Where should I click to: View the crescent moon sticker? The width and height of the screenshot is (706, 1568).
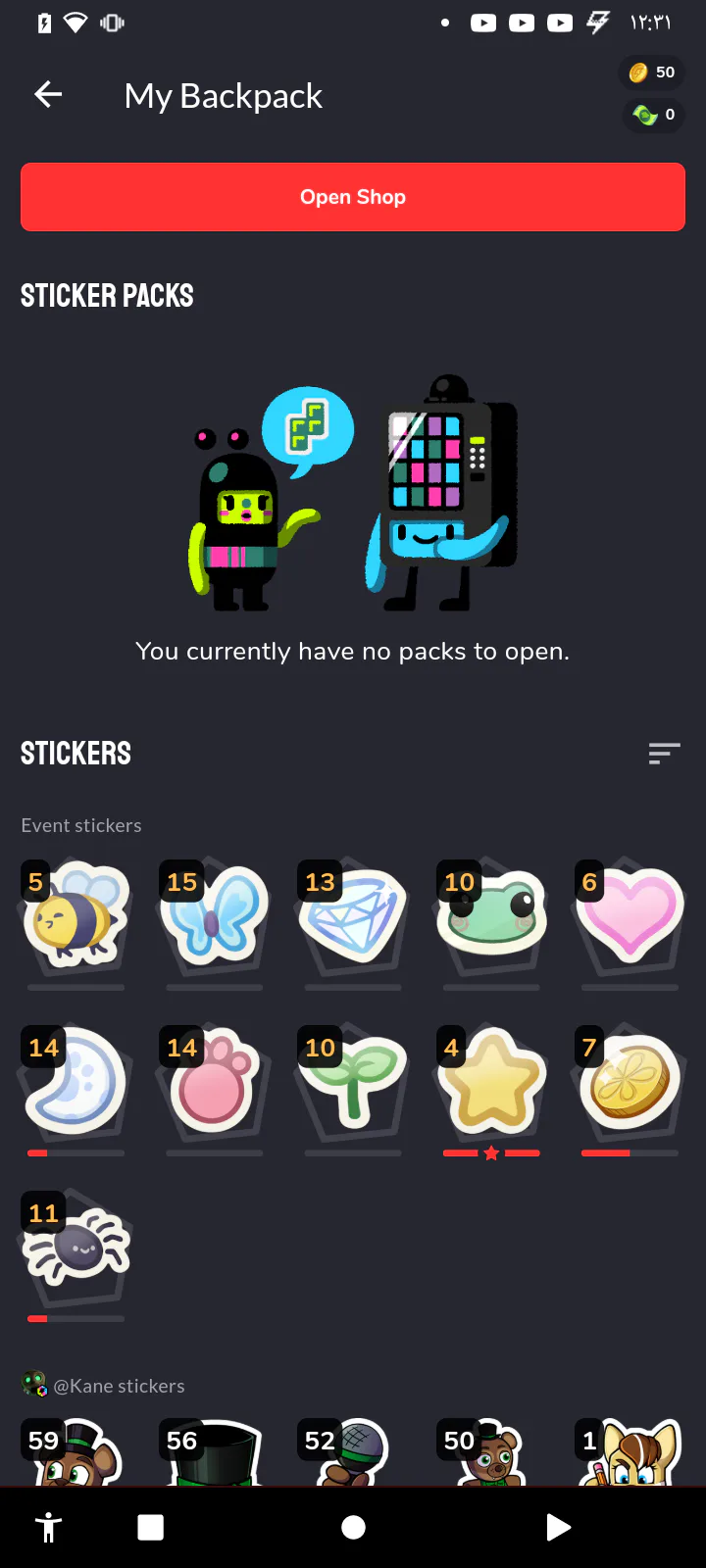(x=76, y=1082)
